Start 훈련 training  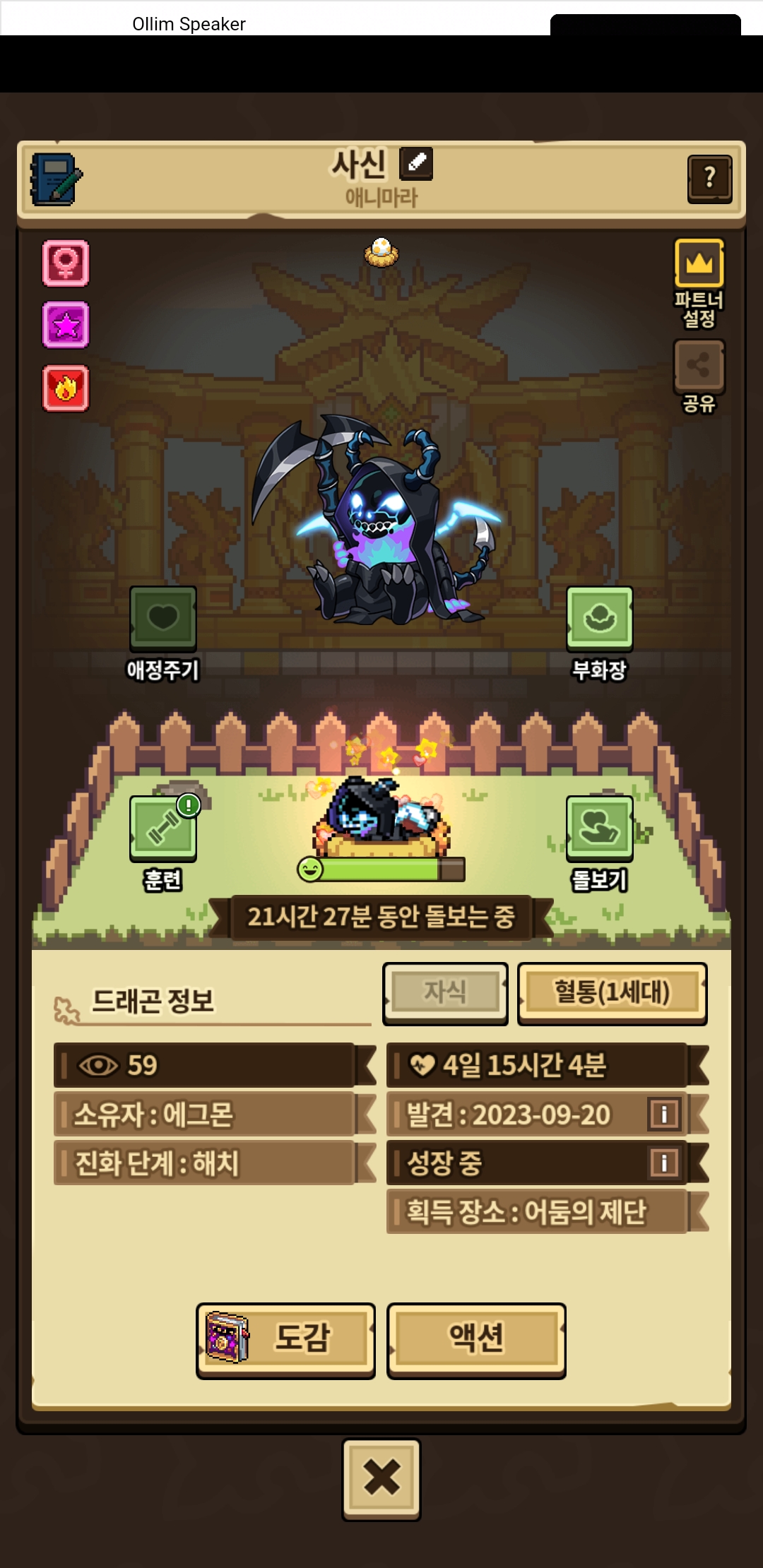click(163, 828)
